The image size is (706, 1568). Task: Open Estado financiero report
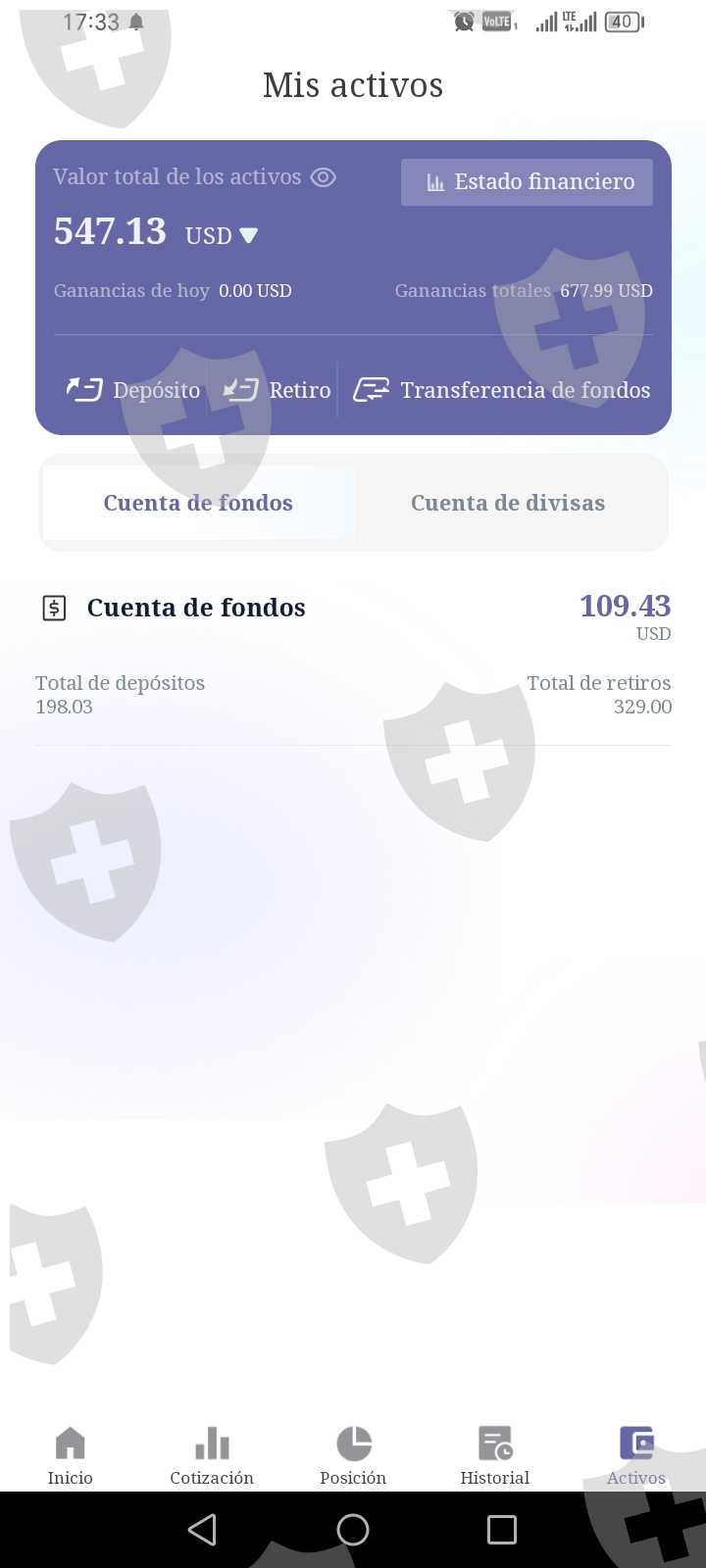pos(527,182)
